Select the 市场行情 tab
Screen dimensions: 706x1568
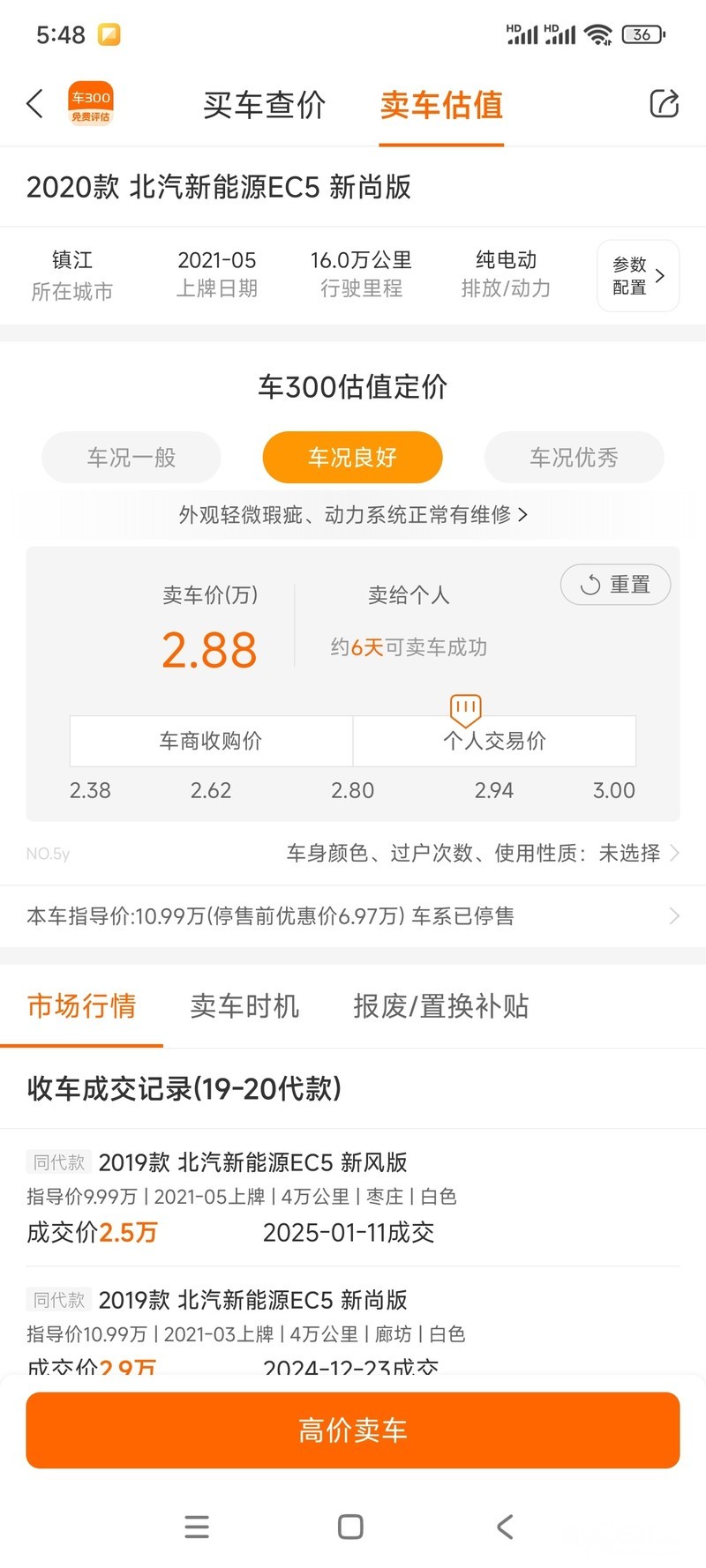pos(81,1006)
